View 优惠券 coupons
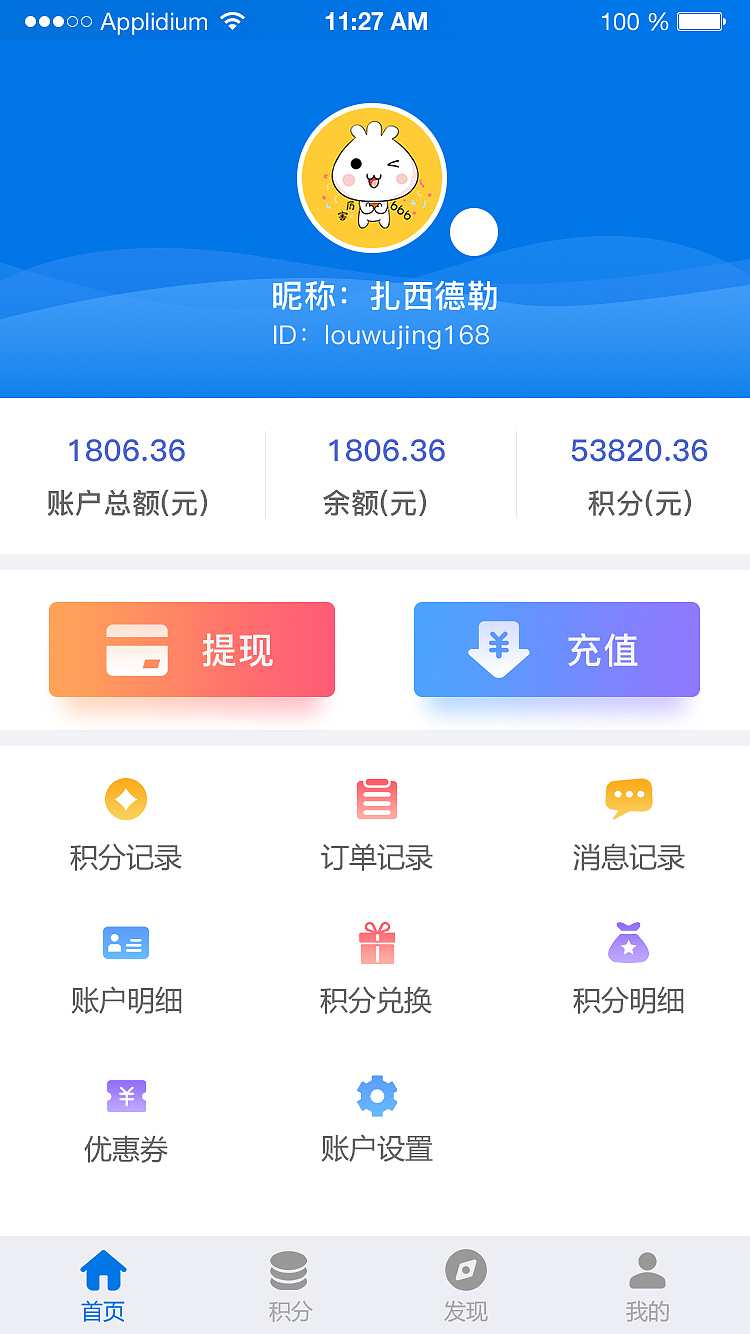Viewport: 750px width, 1334px height. [x=126, y=1118]
